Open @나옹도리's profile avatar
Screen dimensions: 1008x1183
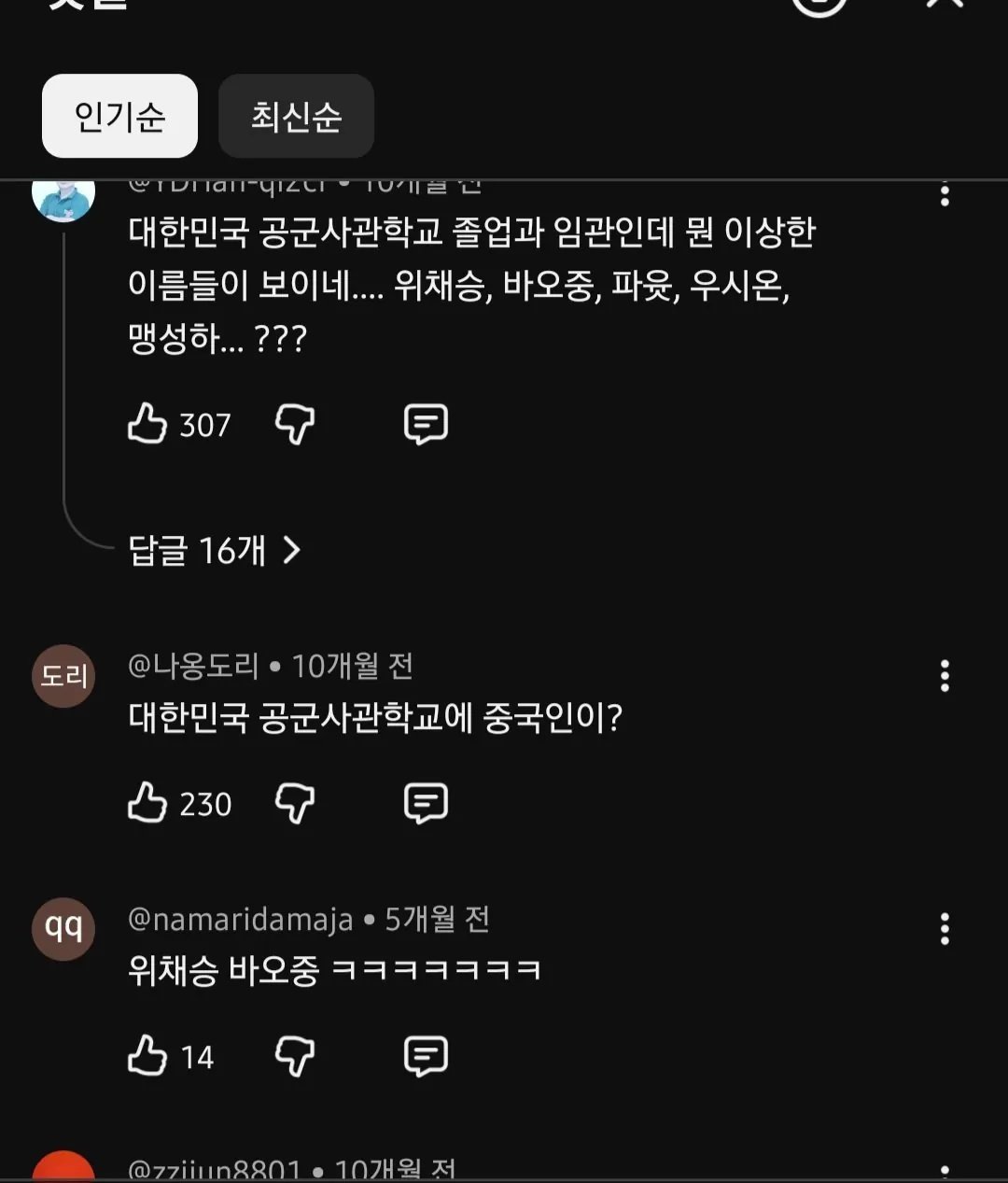tap(63, 675)
